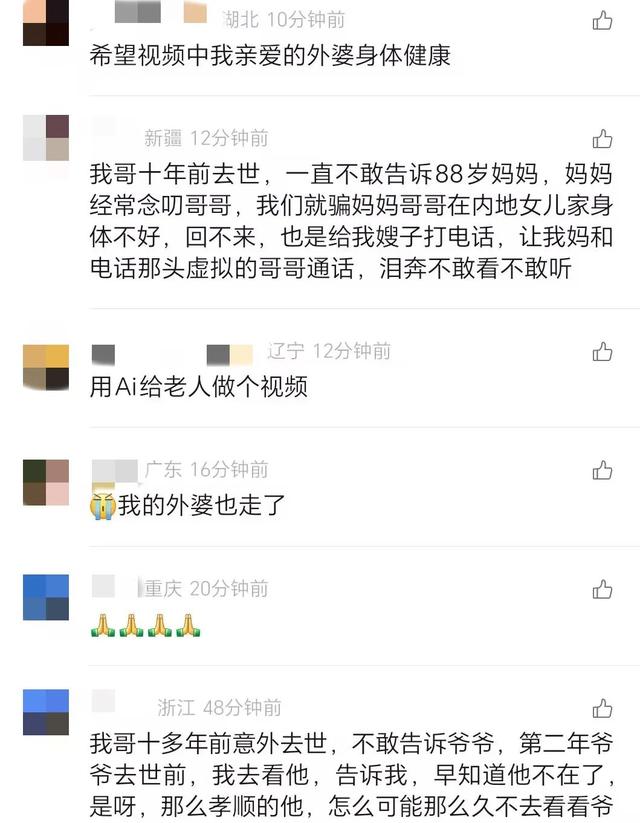Like the Hubei comment about 外婆身体健康
The width and height of the screenshot is (640, 823).
602,20
